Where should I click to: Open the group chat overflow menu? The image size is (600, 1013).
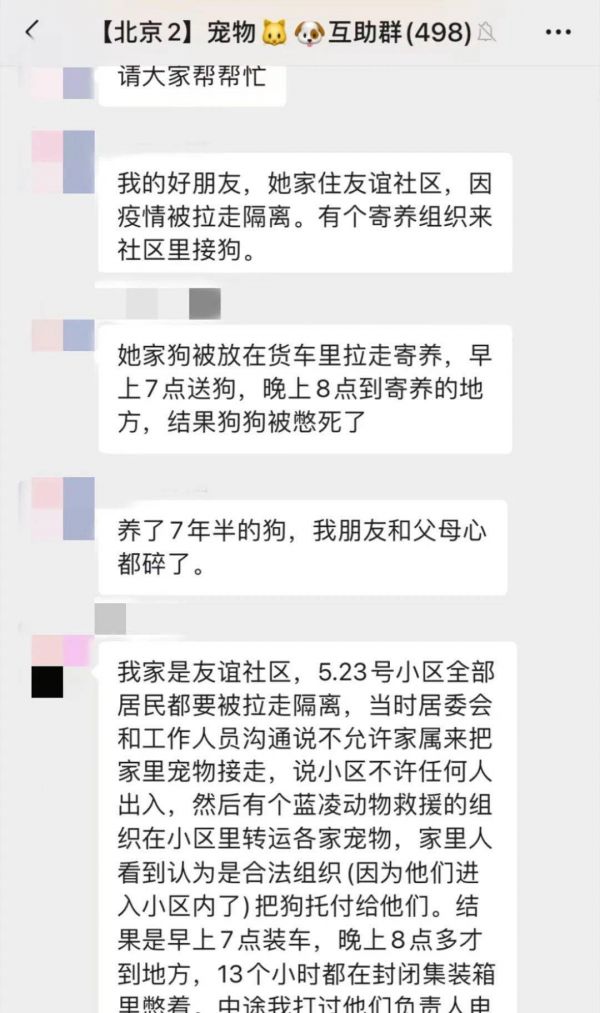coord(558,32)
